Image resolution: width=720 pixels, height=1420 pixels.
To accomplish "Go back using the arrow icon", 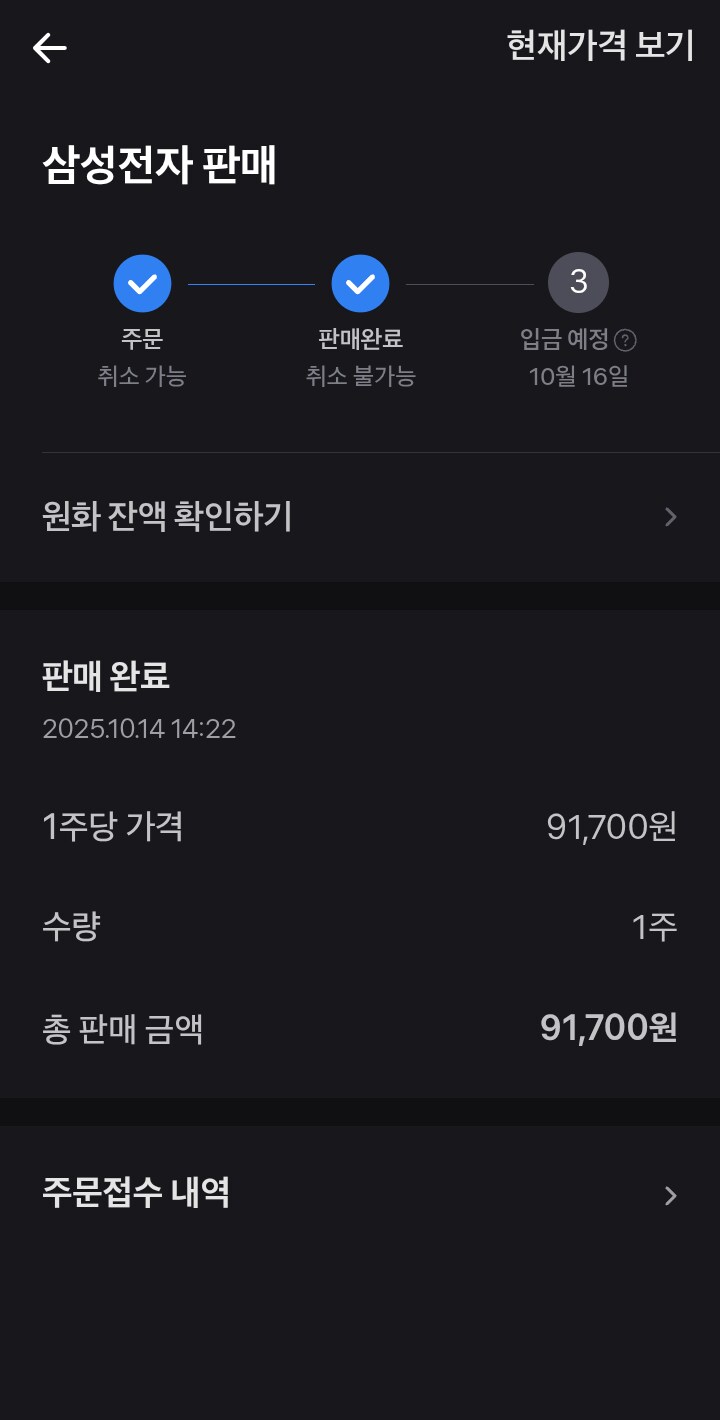I will (x=49, y=48).
